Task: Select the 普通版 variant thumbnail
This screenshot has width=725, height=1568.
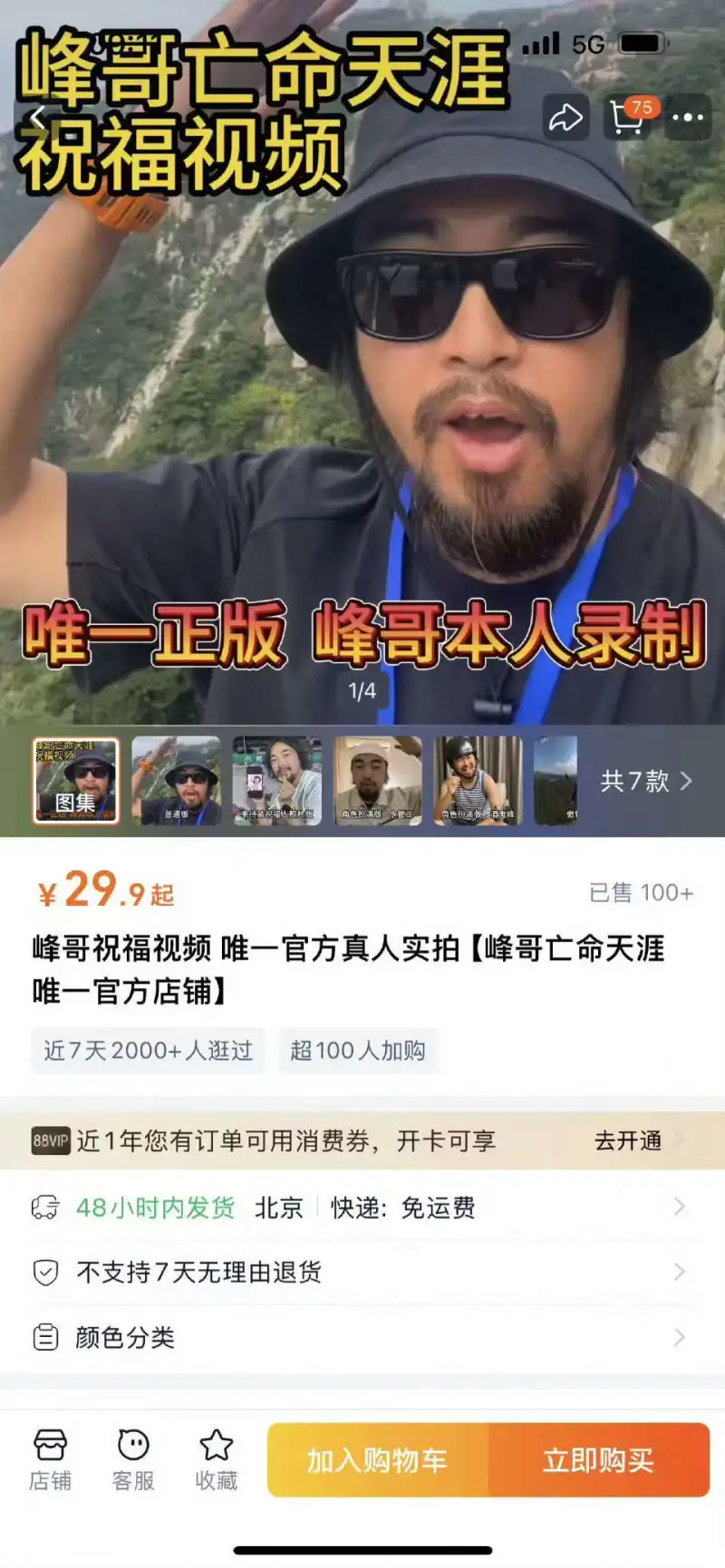Action: tap(176, 780)
